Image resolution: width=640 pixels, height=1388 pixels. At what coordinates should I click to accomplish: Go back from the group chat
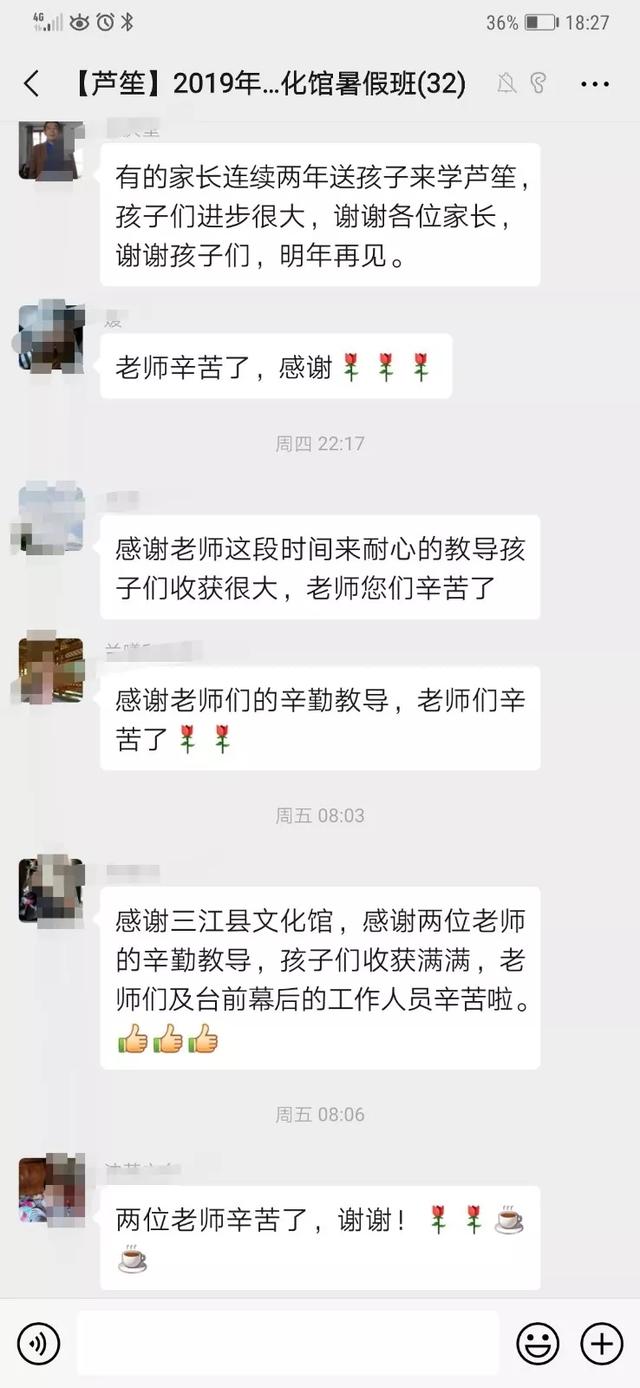(x=32, y=85)
